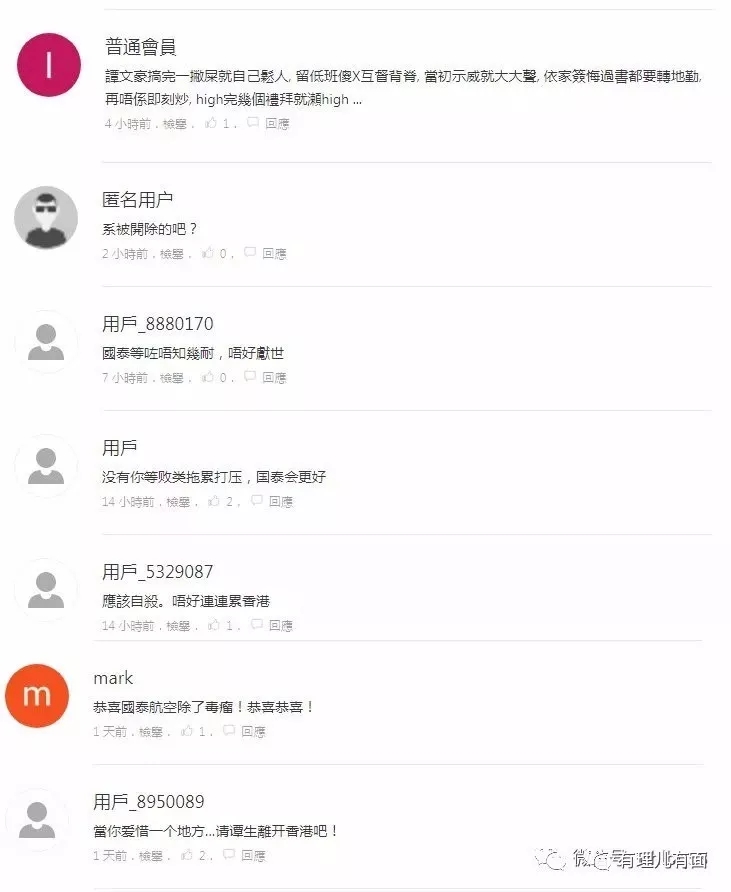Screen dimensions: 731x892
Task: Like 用戶_8880170's comment
Action: pos(208,378)
